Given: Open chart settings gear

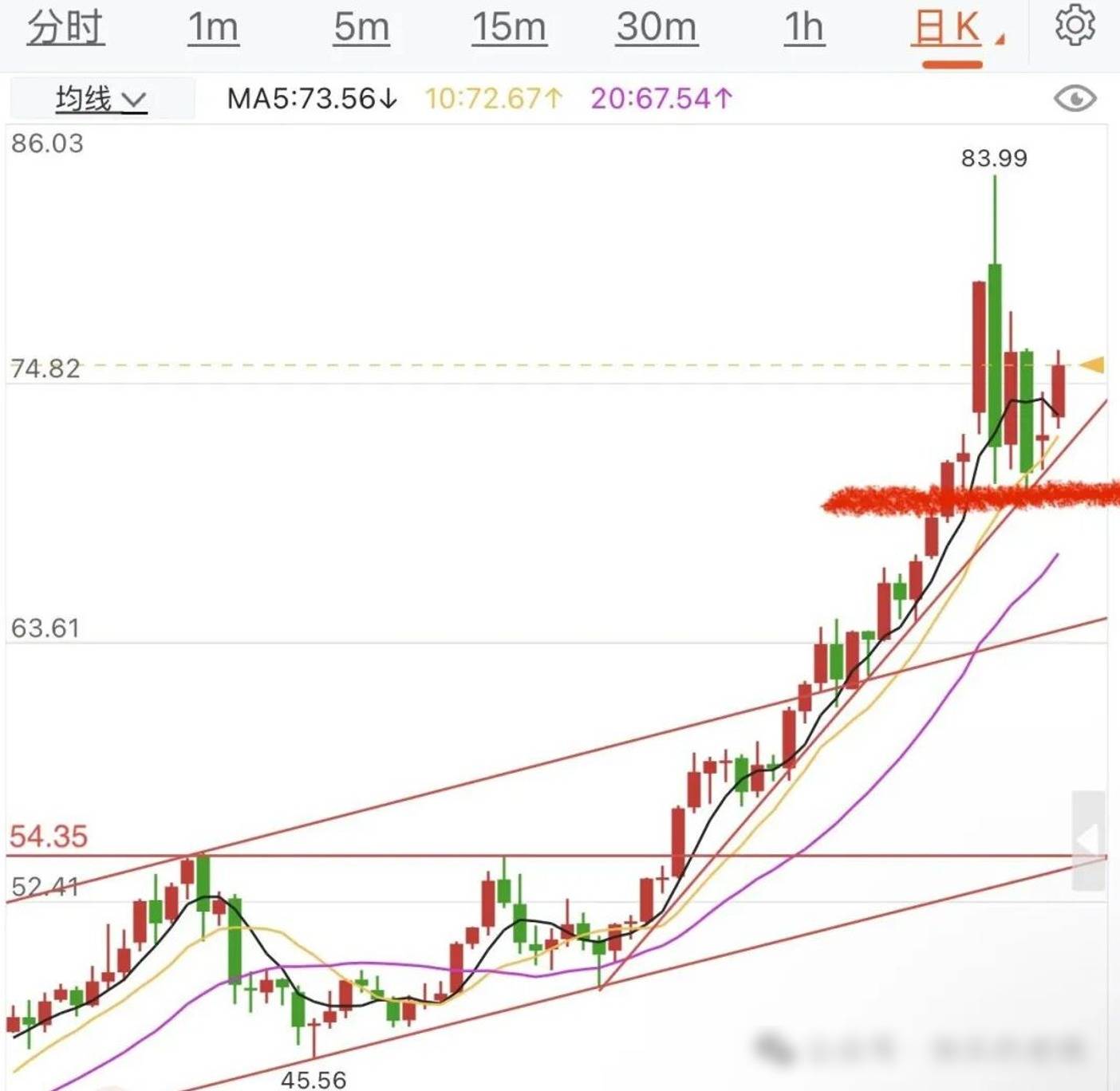Looking at the screenshot, I should [x=1075, y=26].
